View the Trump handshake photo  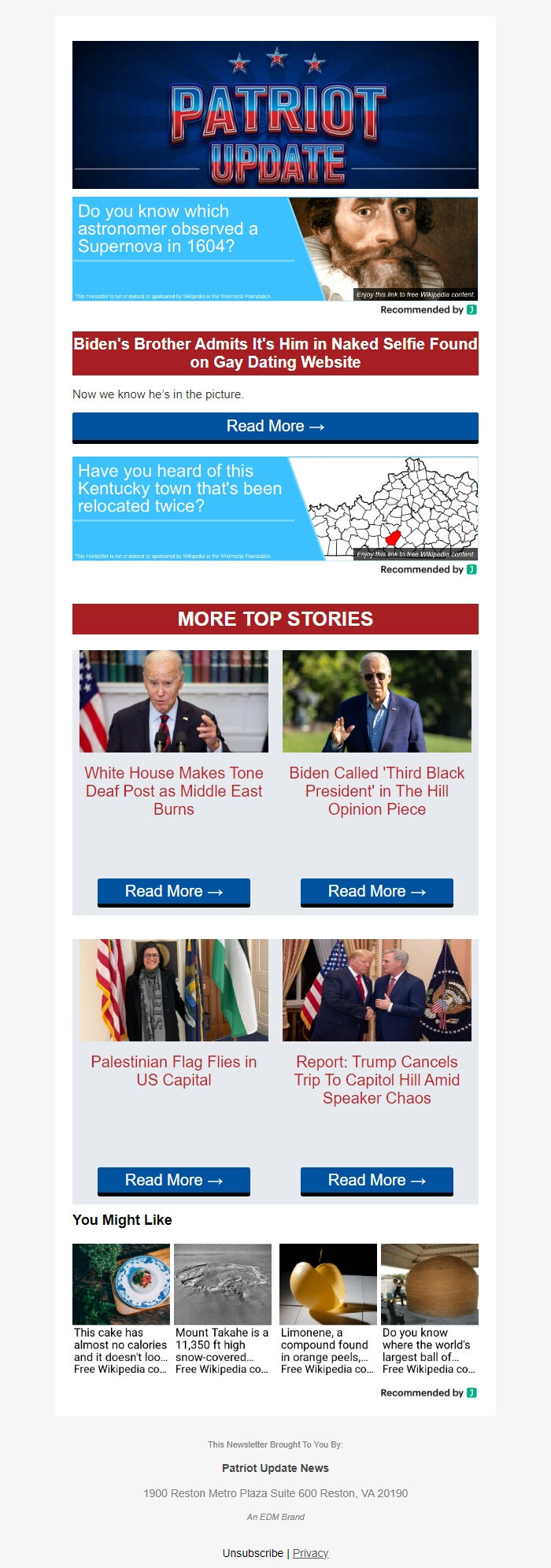377,990
